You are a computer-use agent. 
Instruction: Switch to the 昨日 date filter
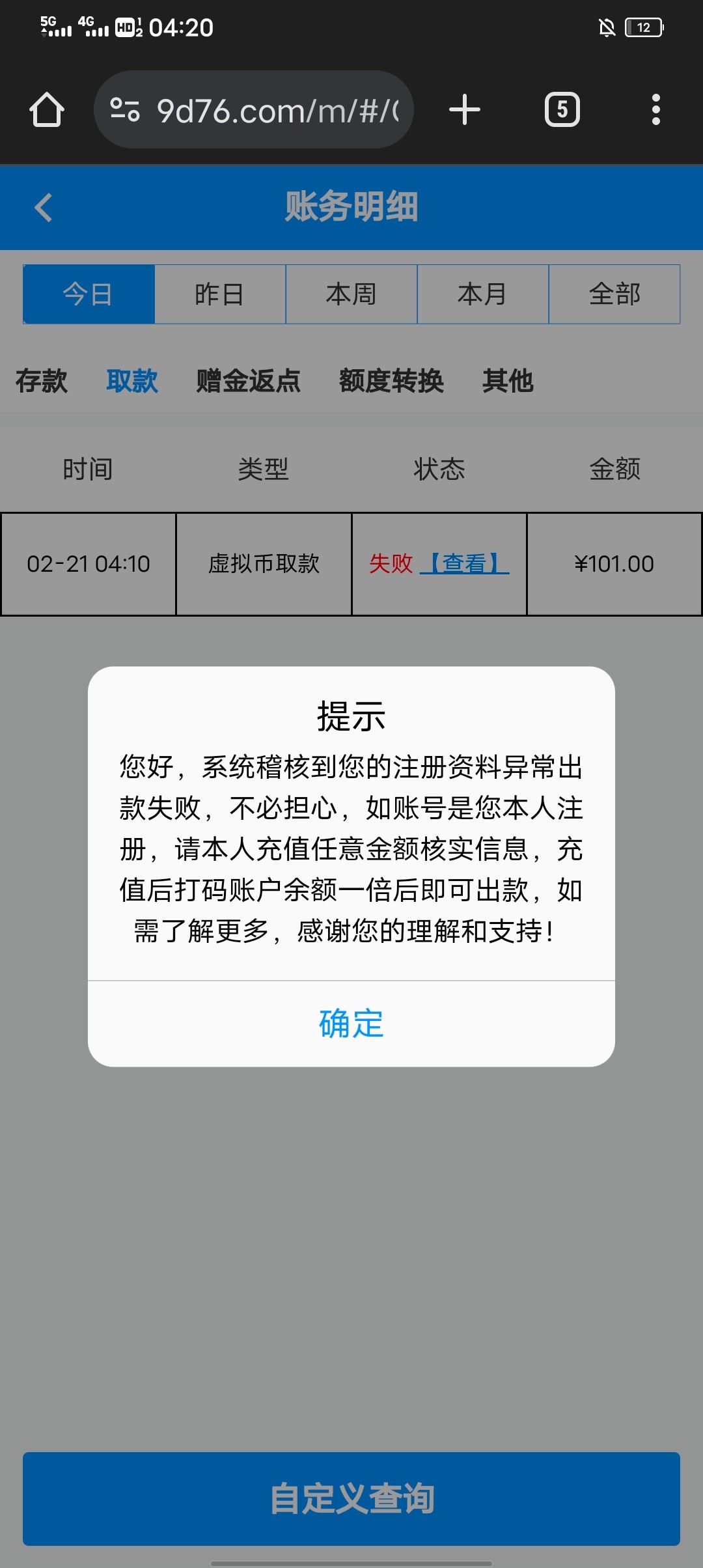pyautogui.click(x=220, y=294)
